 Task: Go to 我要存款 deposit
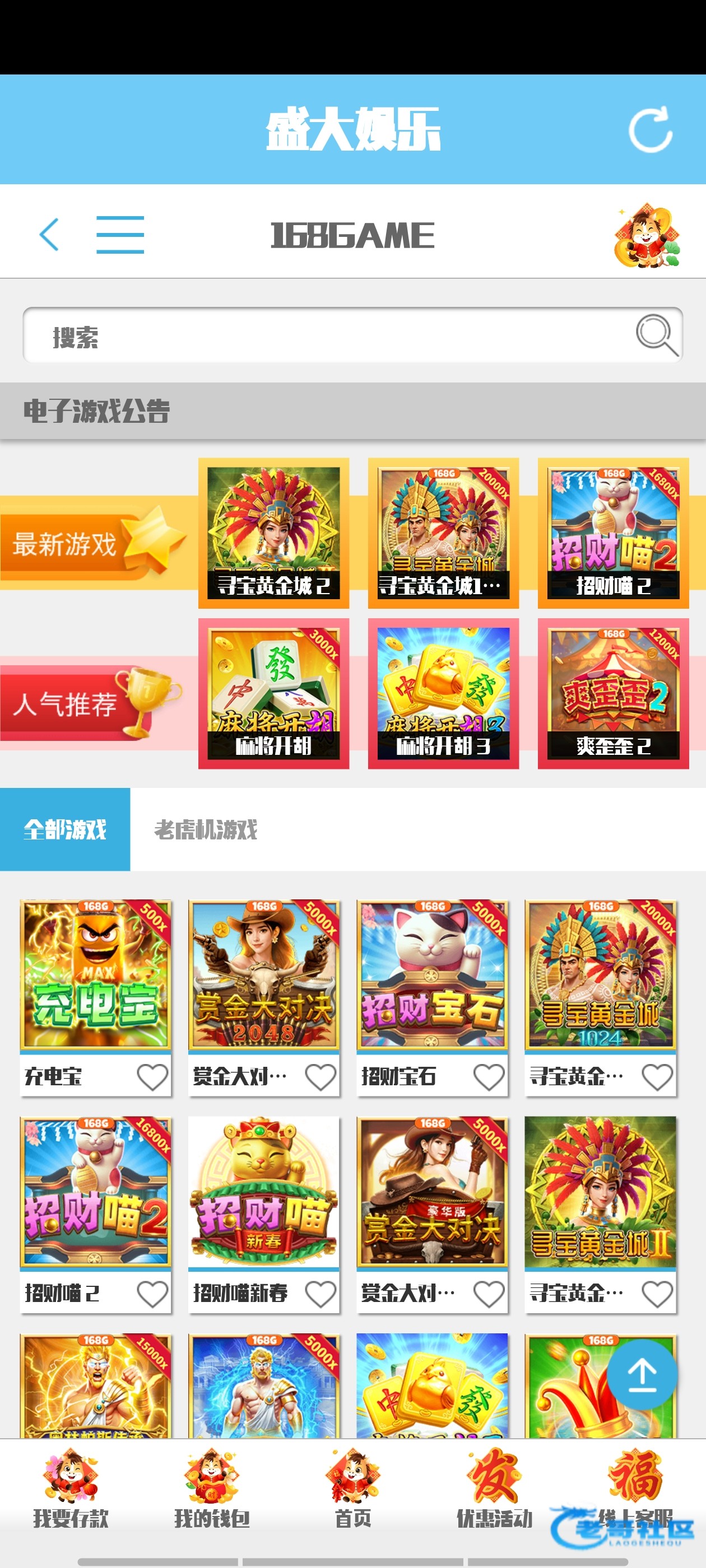71,1488
